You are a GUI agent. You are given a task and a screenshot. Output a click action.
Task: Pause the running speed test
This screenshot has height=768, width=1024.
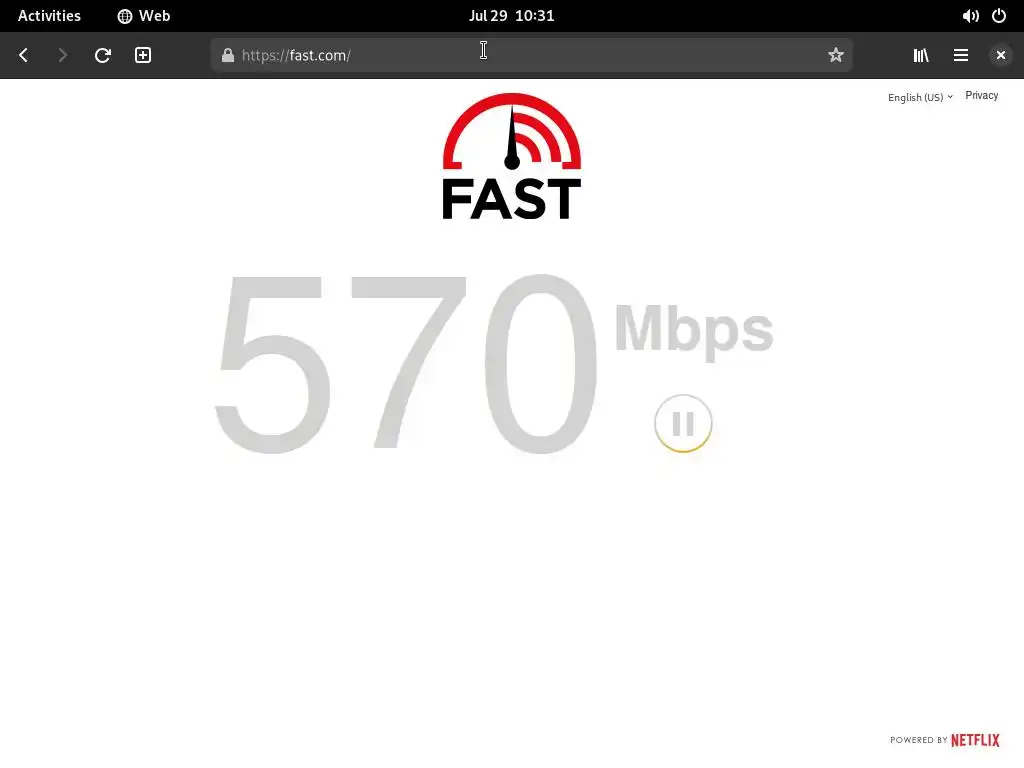683,424
